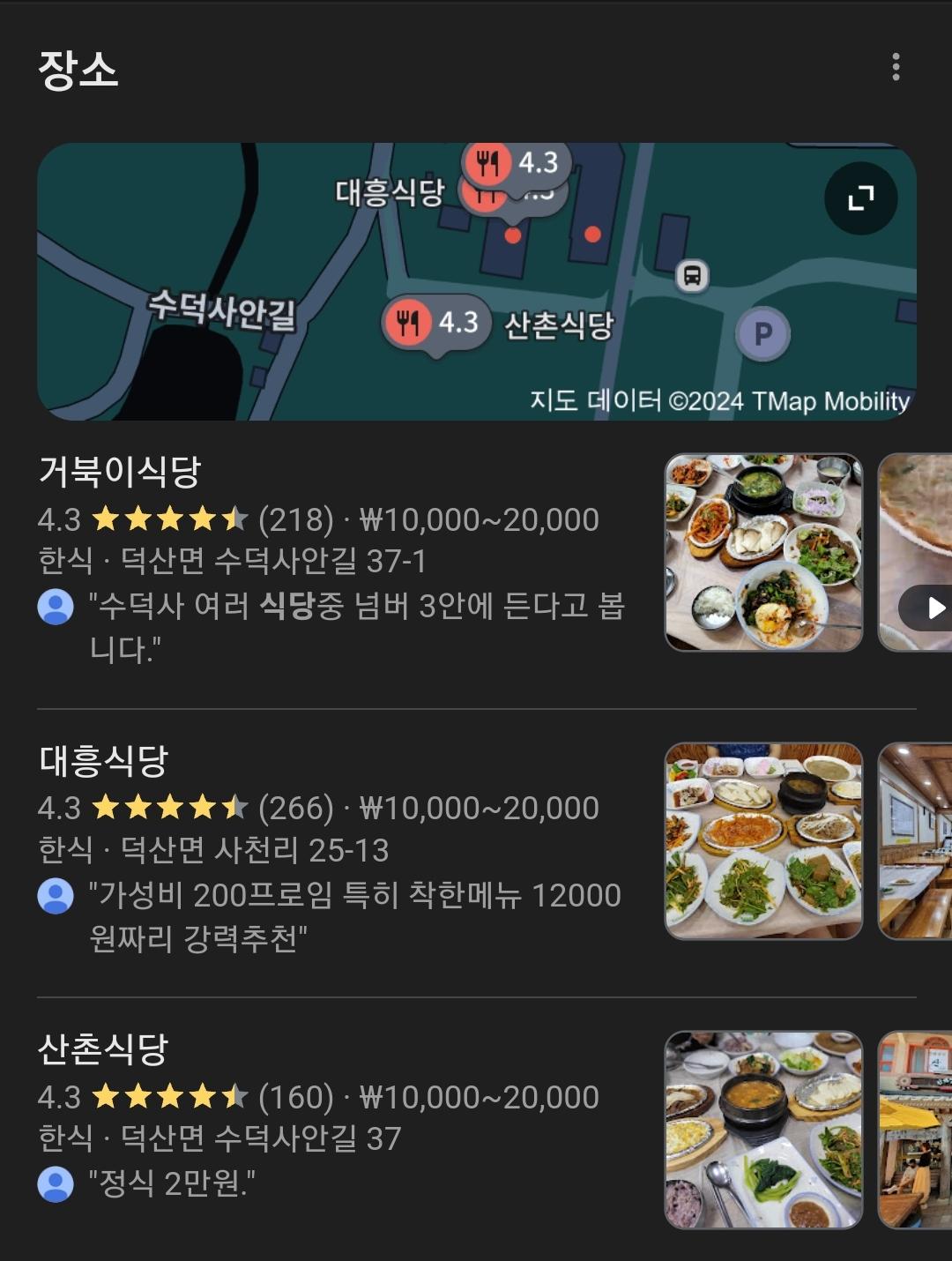
Task: View 거북이식당 food photo
Action: [x=763, y=553]
